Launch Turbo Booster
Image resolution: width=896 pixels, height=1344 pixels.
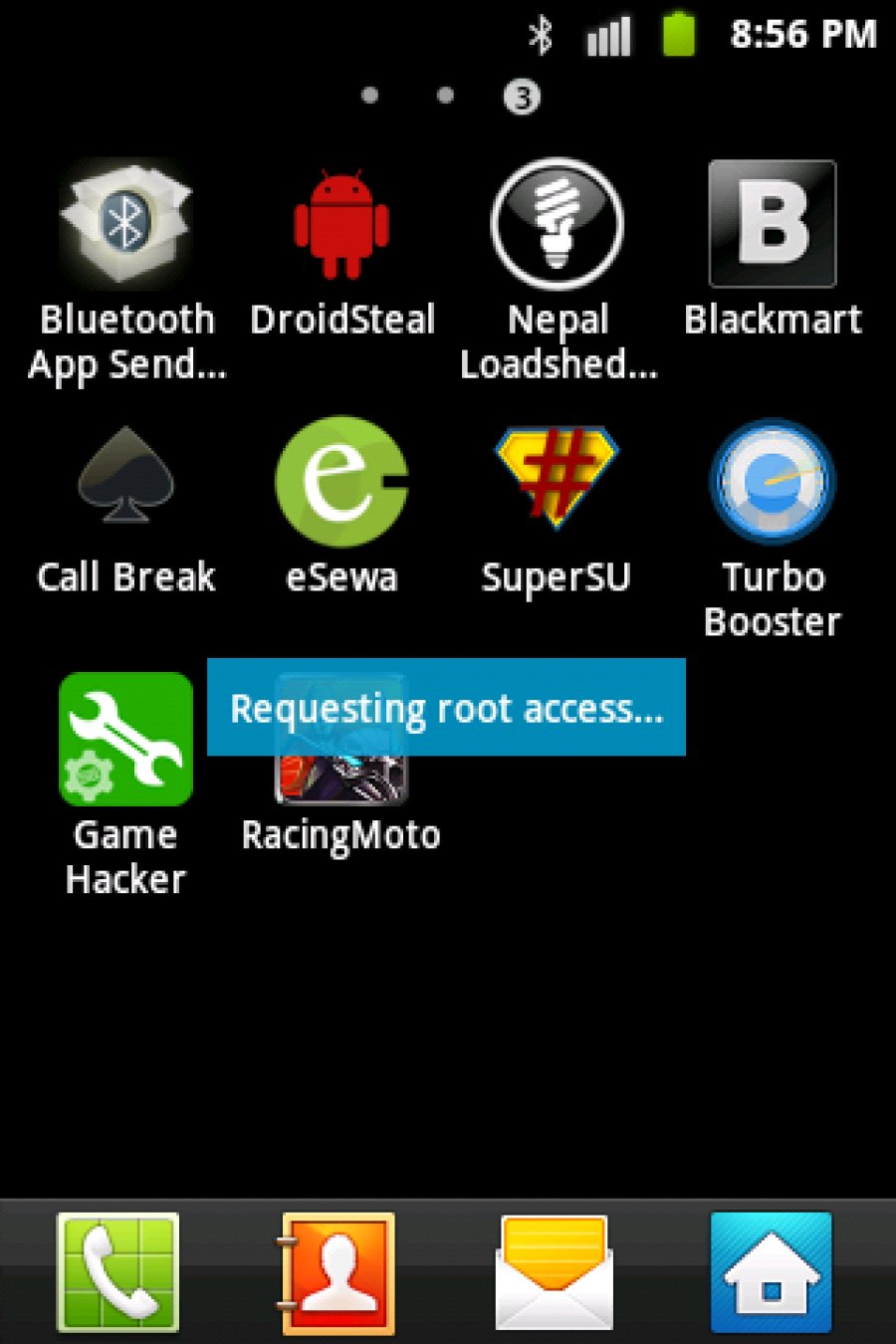coord(773,482)
